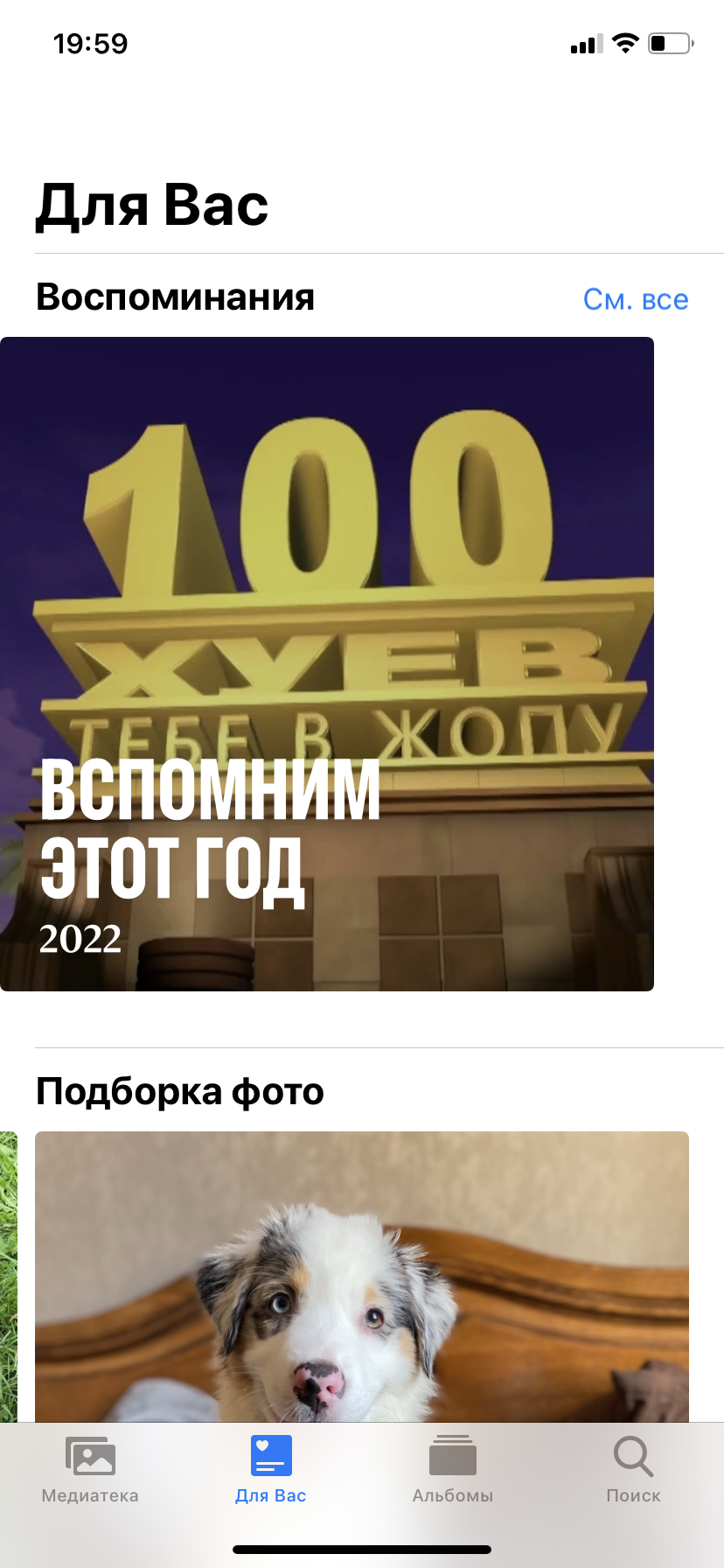Open See all memories link
Screen dimensions: 724x1568
[636, 299]
